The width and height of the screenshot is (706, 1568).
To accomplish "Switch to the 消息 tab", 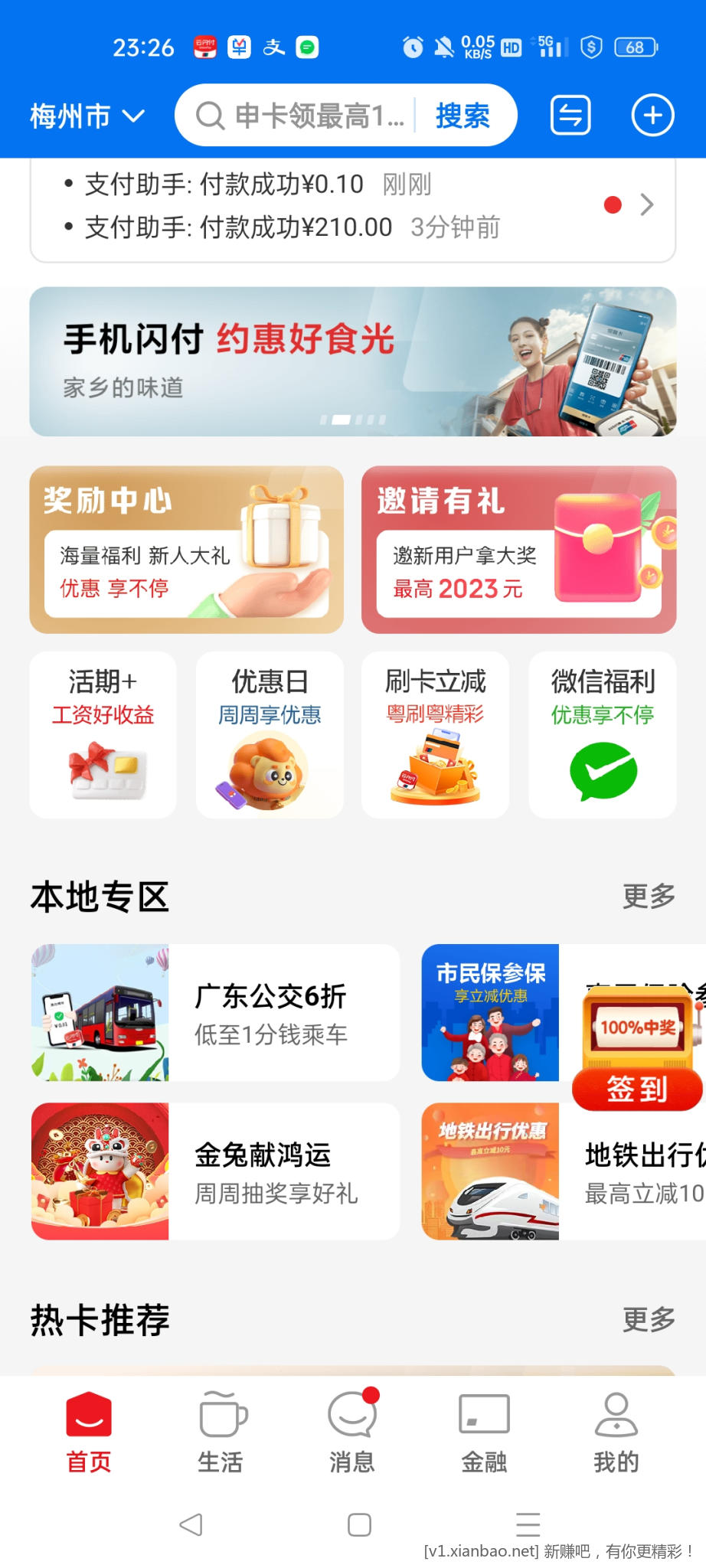I will point(352,1433).
